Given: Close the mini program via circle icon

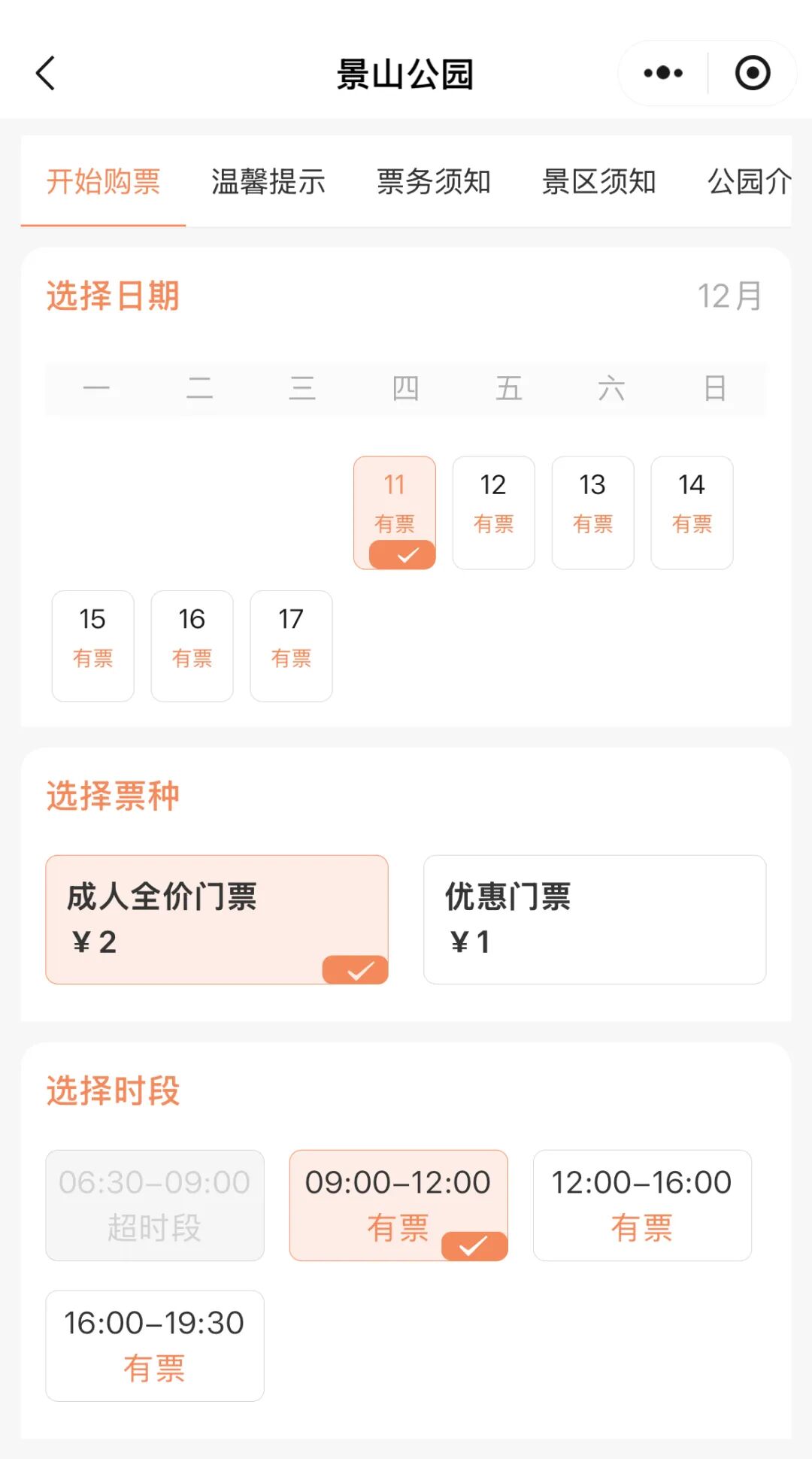Looking at the screenshot, I should [x=752, y=73].
